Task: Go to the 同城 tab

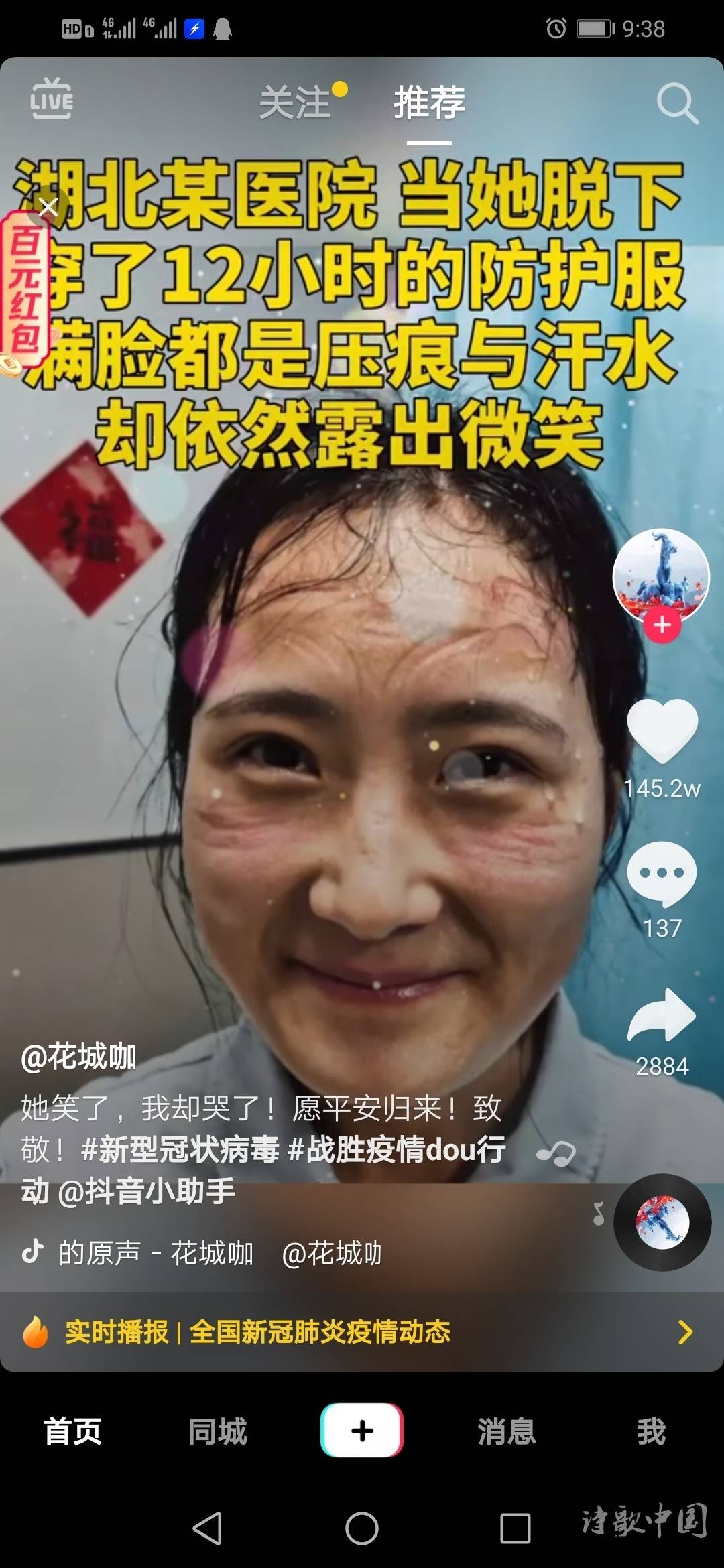Action: [217, 1431]
